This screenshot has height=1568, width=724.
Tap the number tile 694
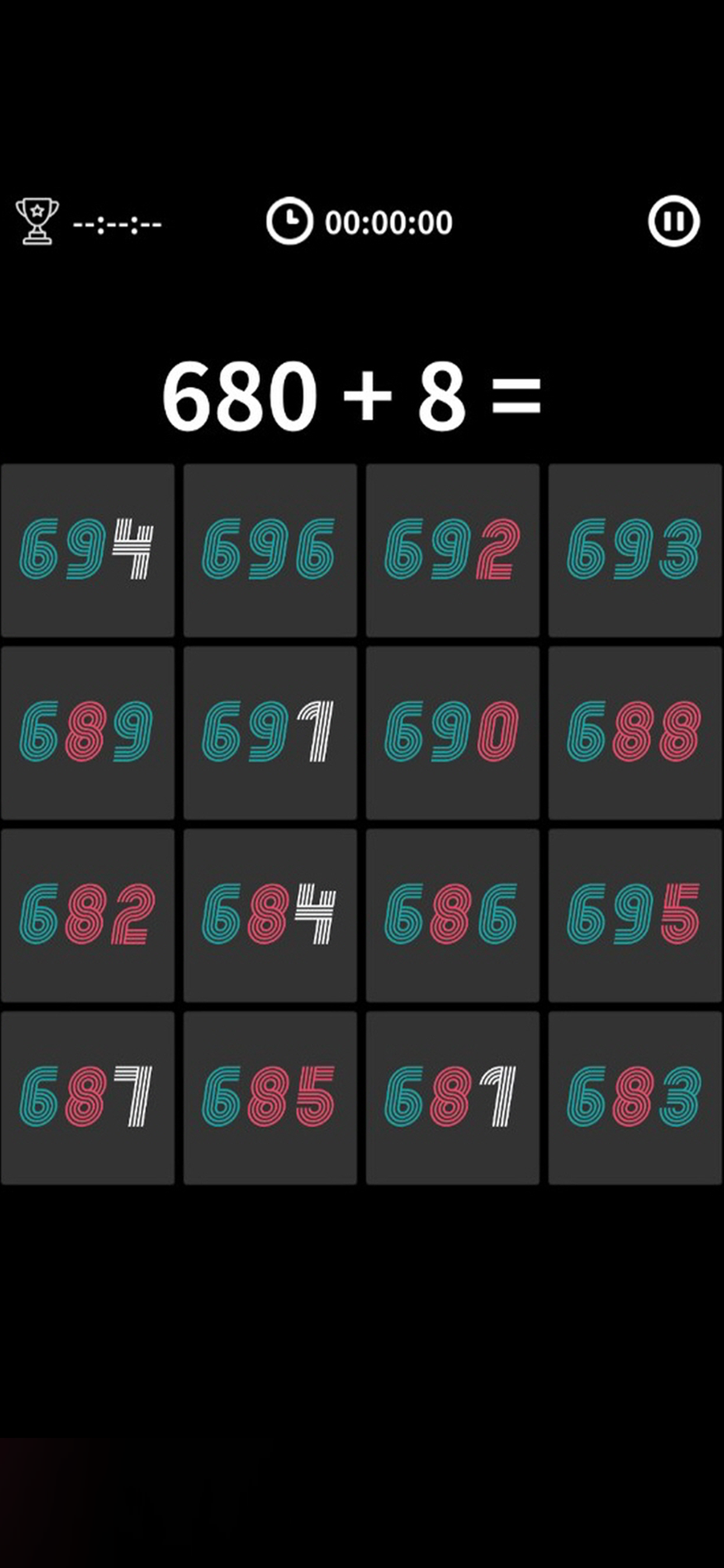87,550
